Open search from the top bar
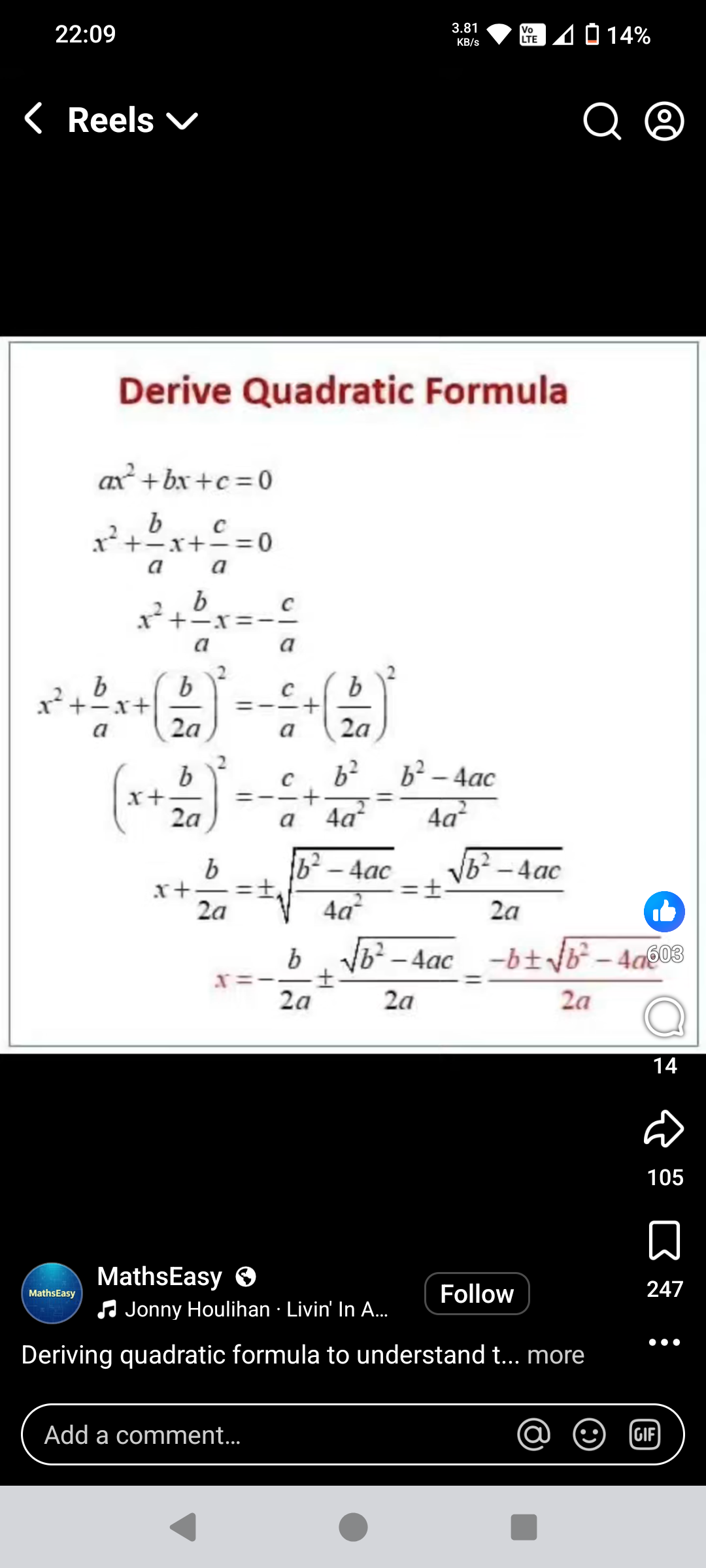Screen dimensions: 706x1568 pos(601,121)
